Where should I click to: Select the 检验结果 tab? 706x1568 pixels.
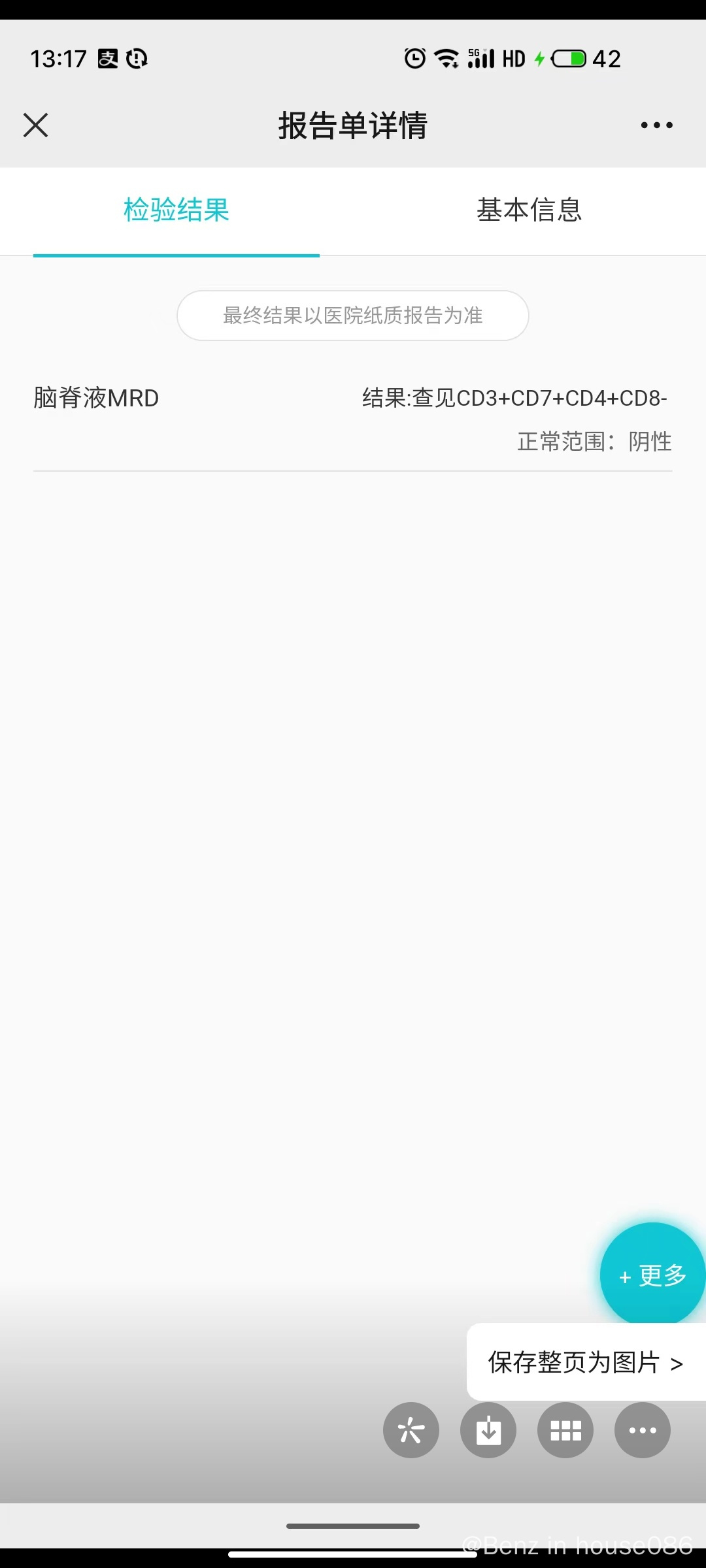click(176, 210)
